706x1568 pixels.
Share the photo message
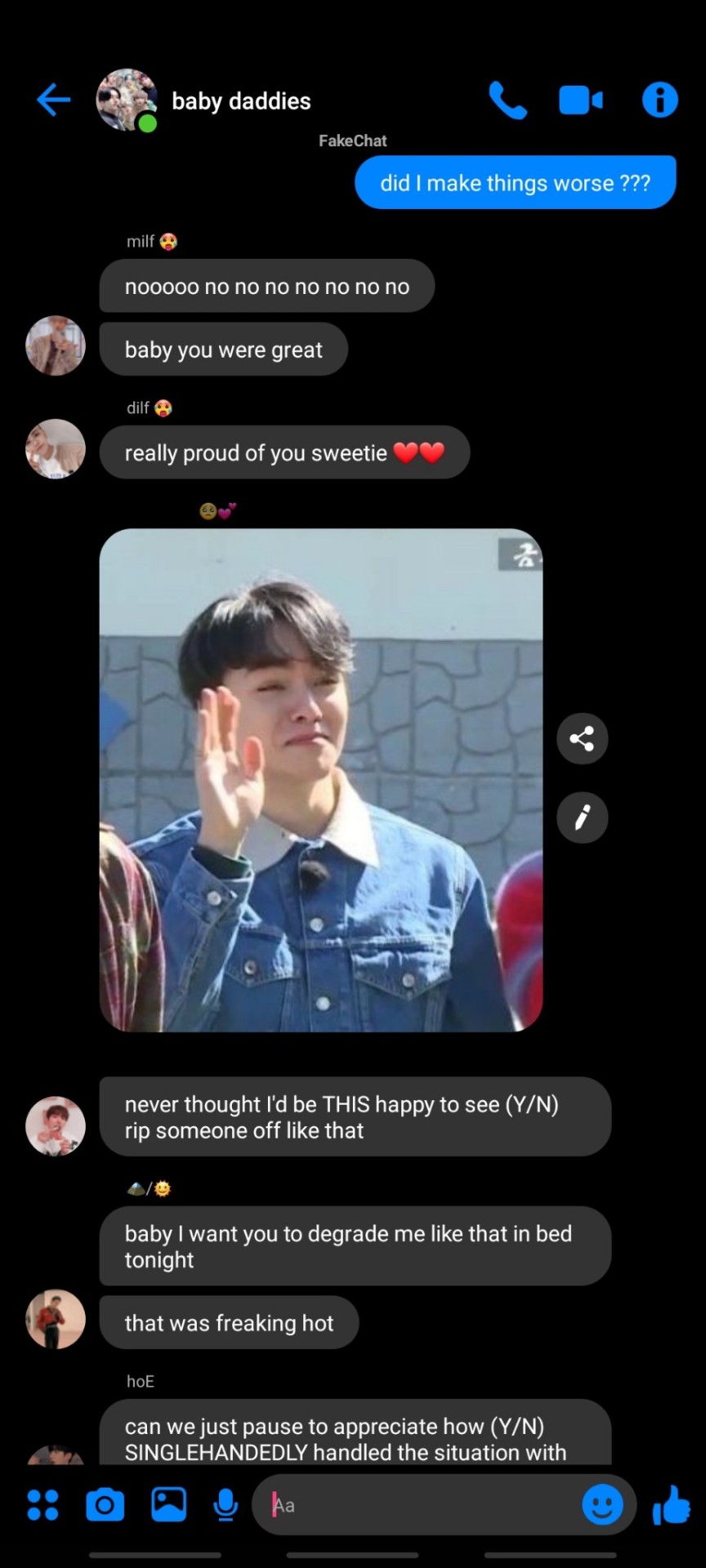coord(582,739)
